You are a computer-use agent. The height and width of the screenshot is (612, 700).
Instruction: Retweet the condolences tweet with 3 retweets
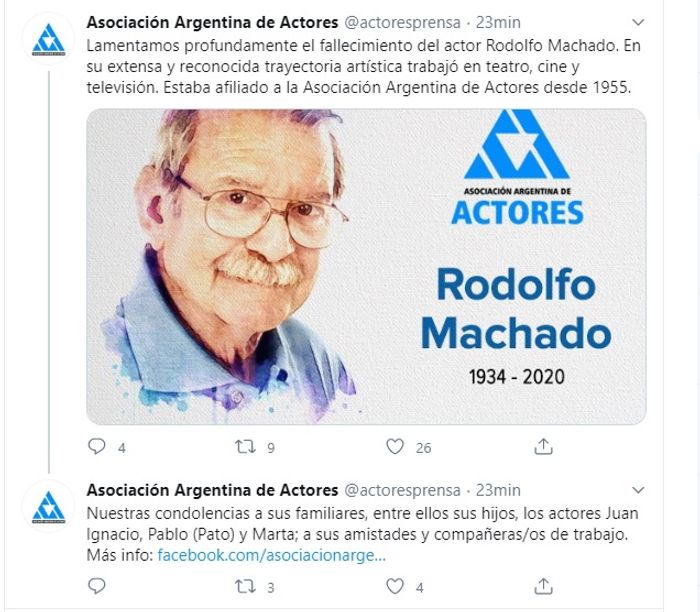click(x=245, y=586)
